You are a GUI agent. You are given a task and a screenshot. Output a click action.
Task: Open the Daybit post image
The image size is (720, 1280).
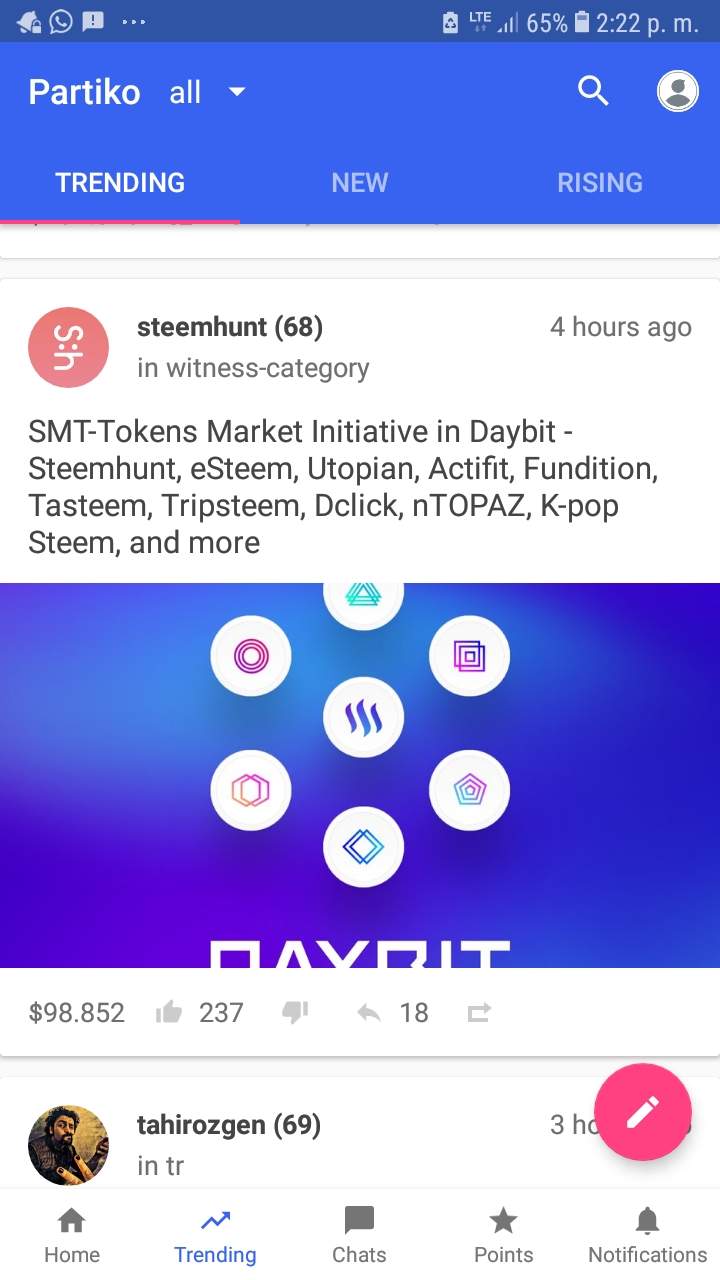click(x=360, y=775)
